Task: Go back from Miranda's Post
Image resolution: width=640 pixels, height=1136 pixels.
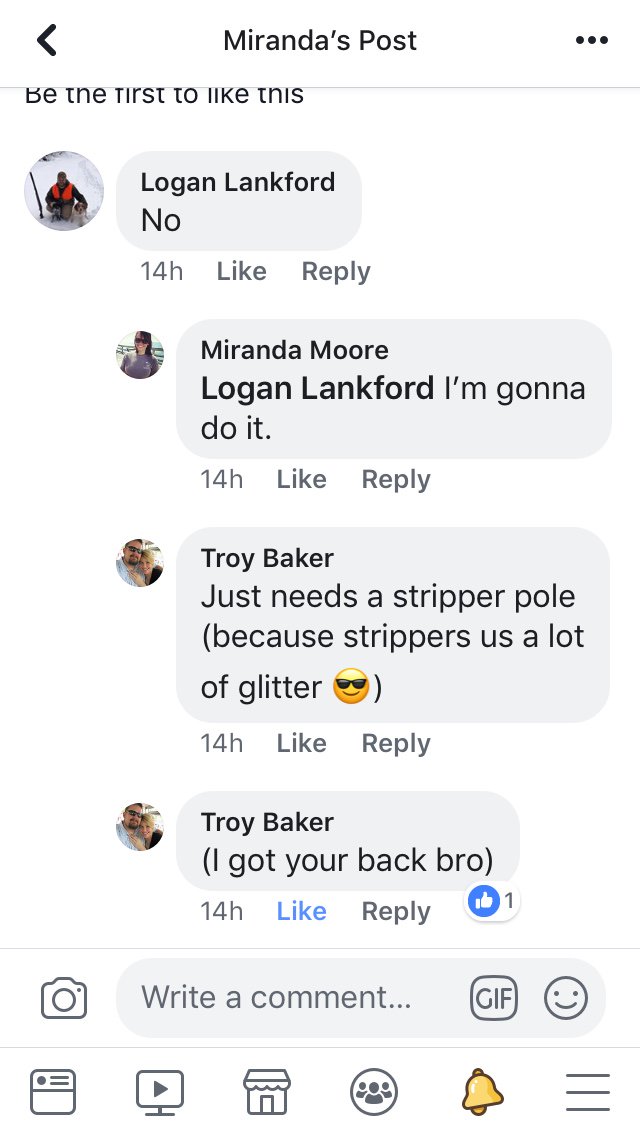Action: (46, 41)
